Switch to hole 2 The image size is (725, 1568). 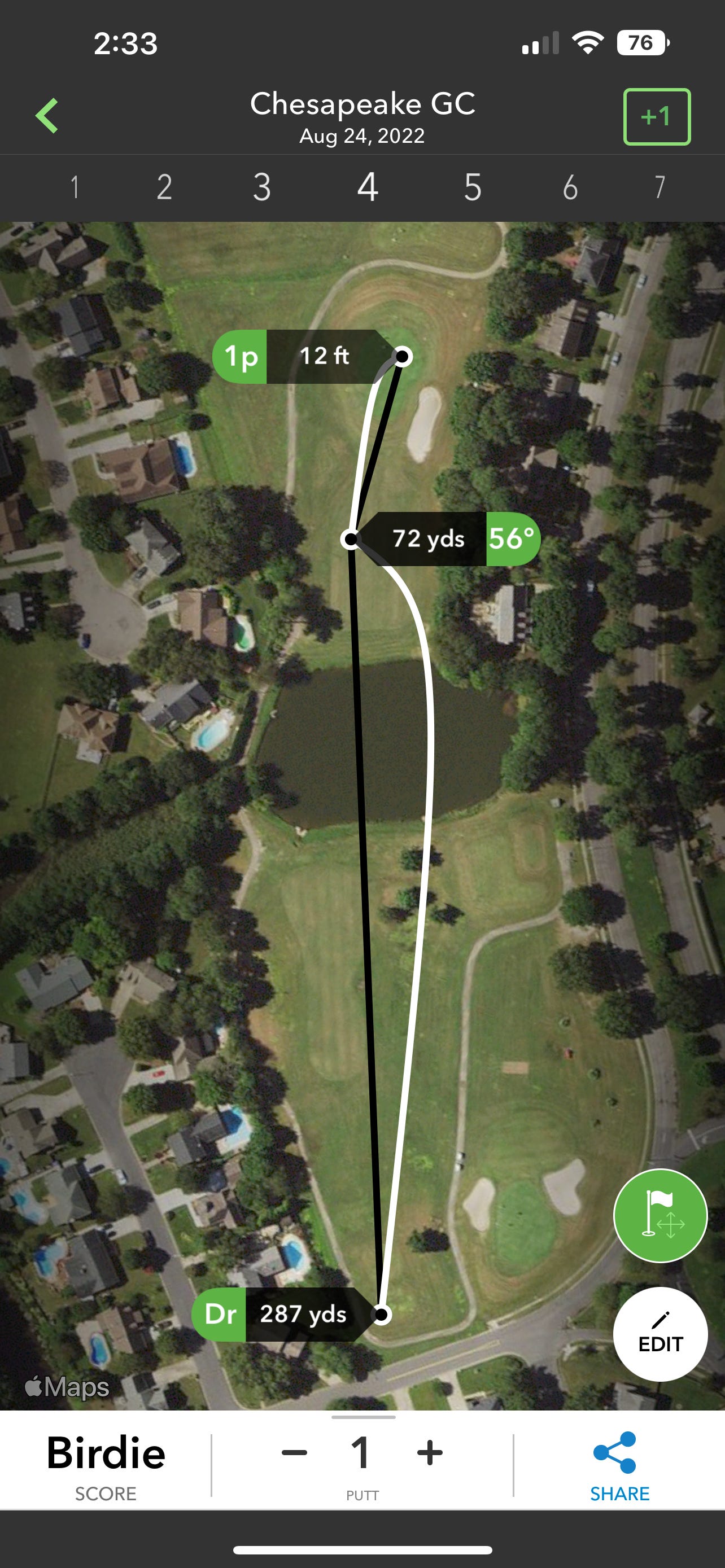164,187
